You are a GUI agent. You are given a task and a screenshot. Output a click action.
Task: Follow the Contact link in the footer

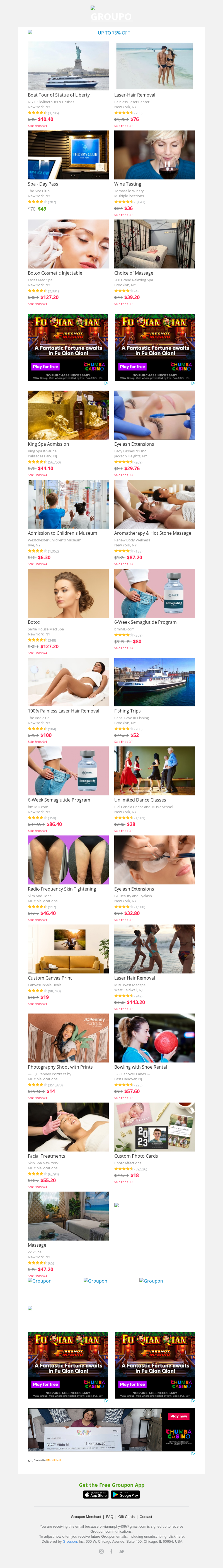pos(146,1516)
